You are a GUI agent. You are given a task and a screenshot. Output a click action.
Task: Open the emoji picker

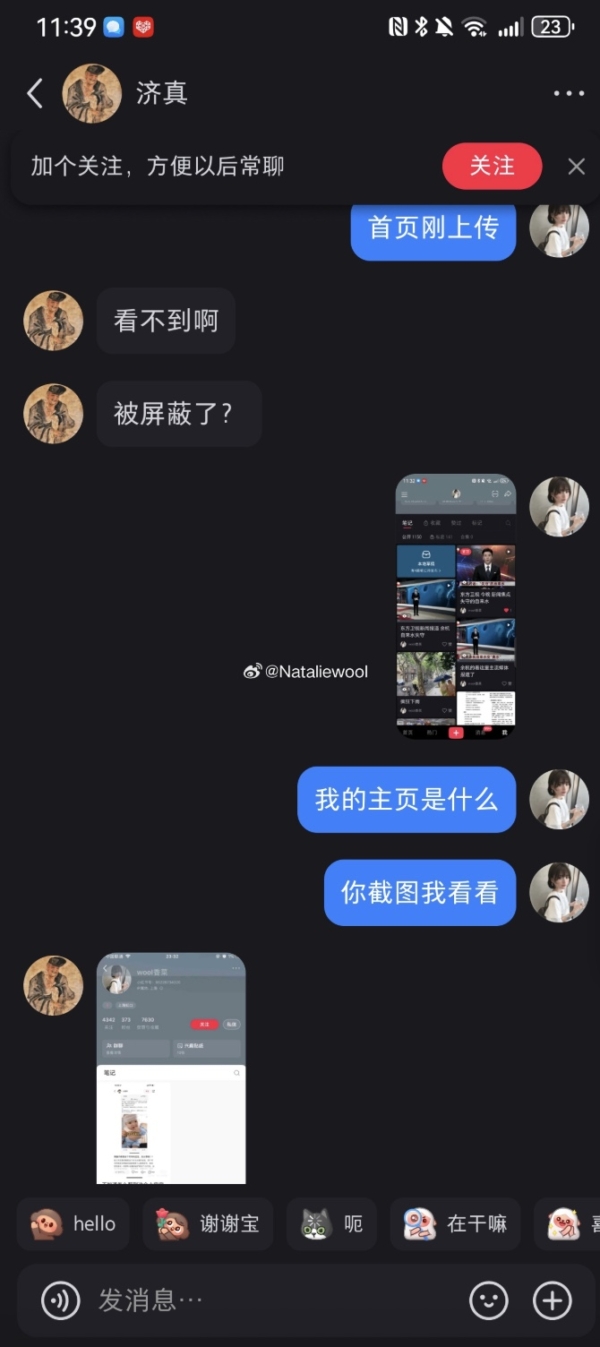[489, 1300]
